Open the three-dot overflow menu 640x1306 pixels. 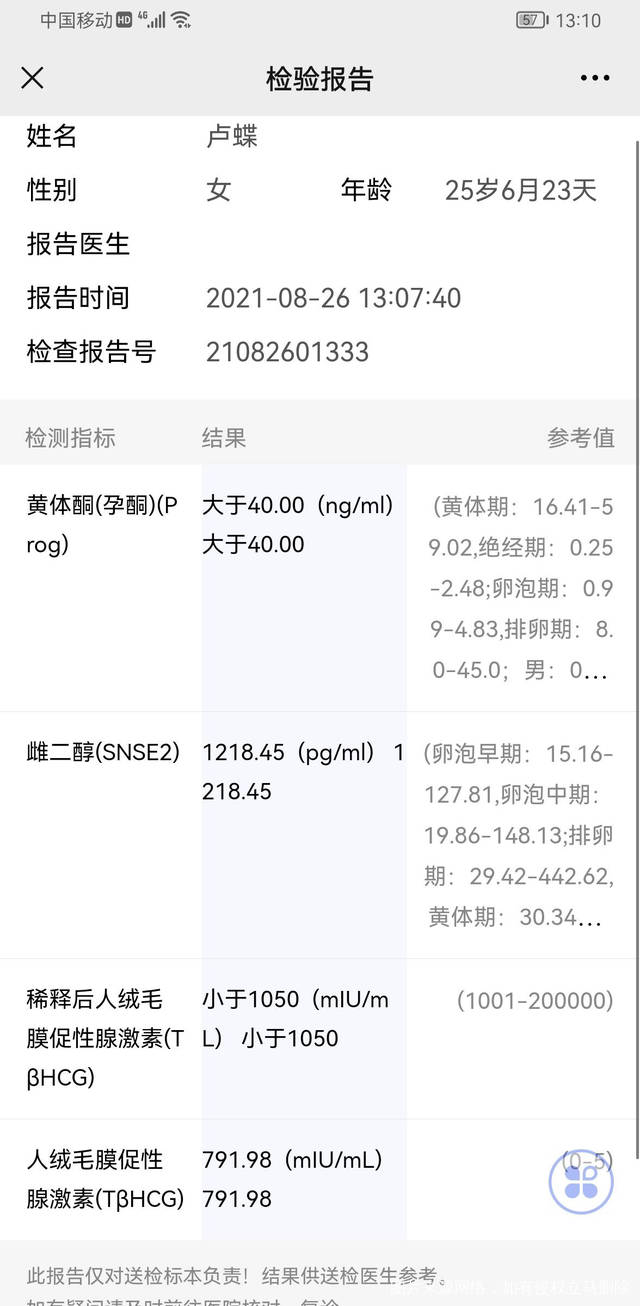594,78
